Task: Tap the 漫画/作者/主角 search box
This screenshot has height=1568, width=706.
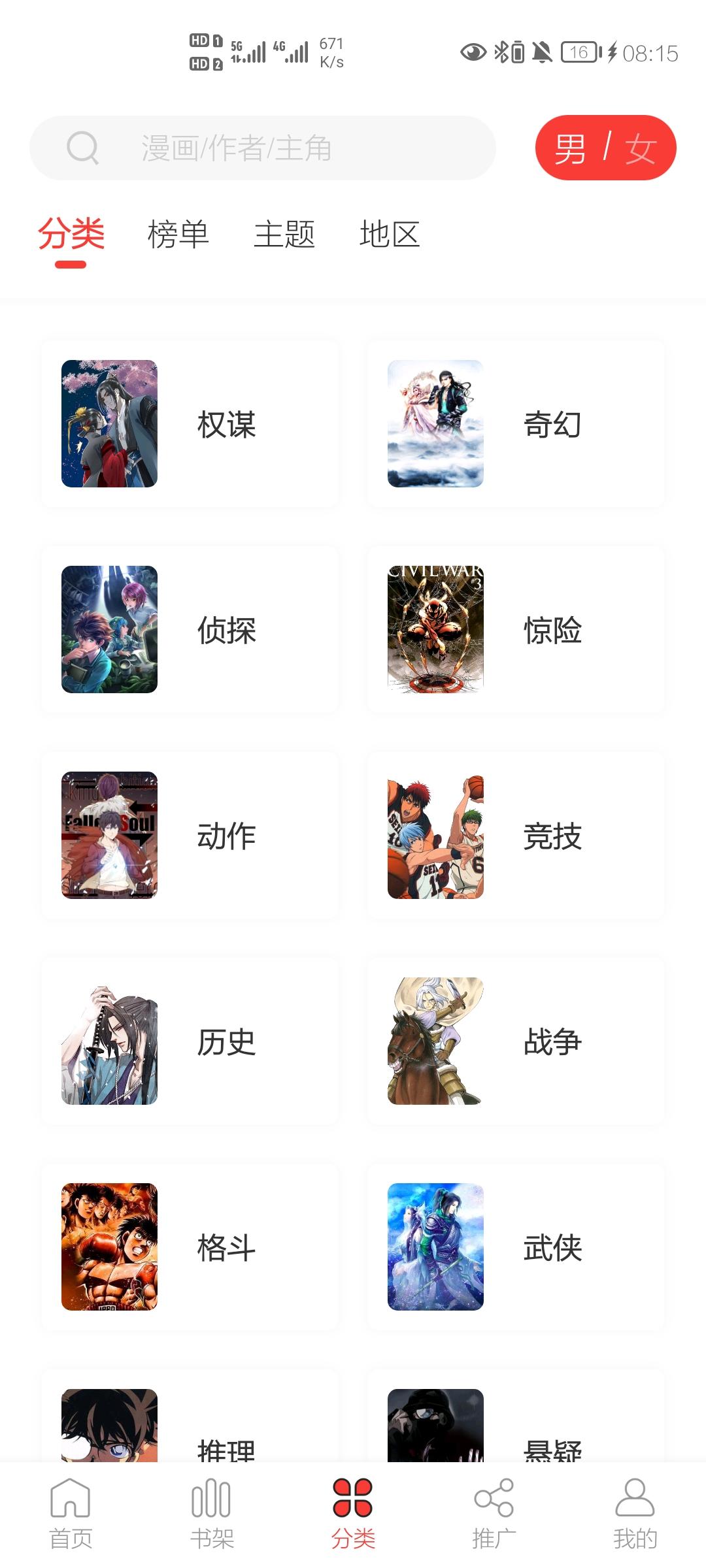Action: pyautogui.click(x=263, y=148)
